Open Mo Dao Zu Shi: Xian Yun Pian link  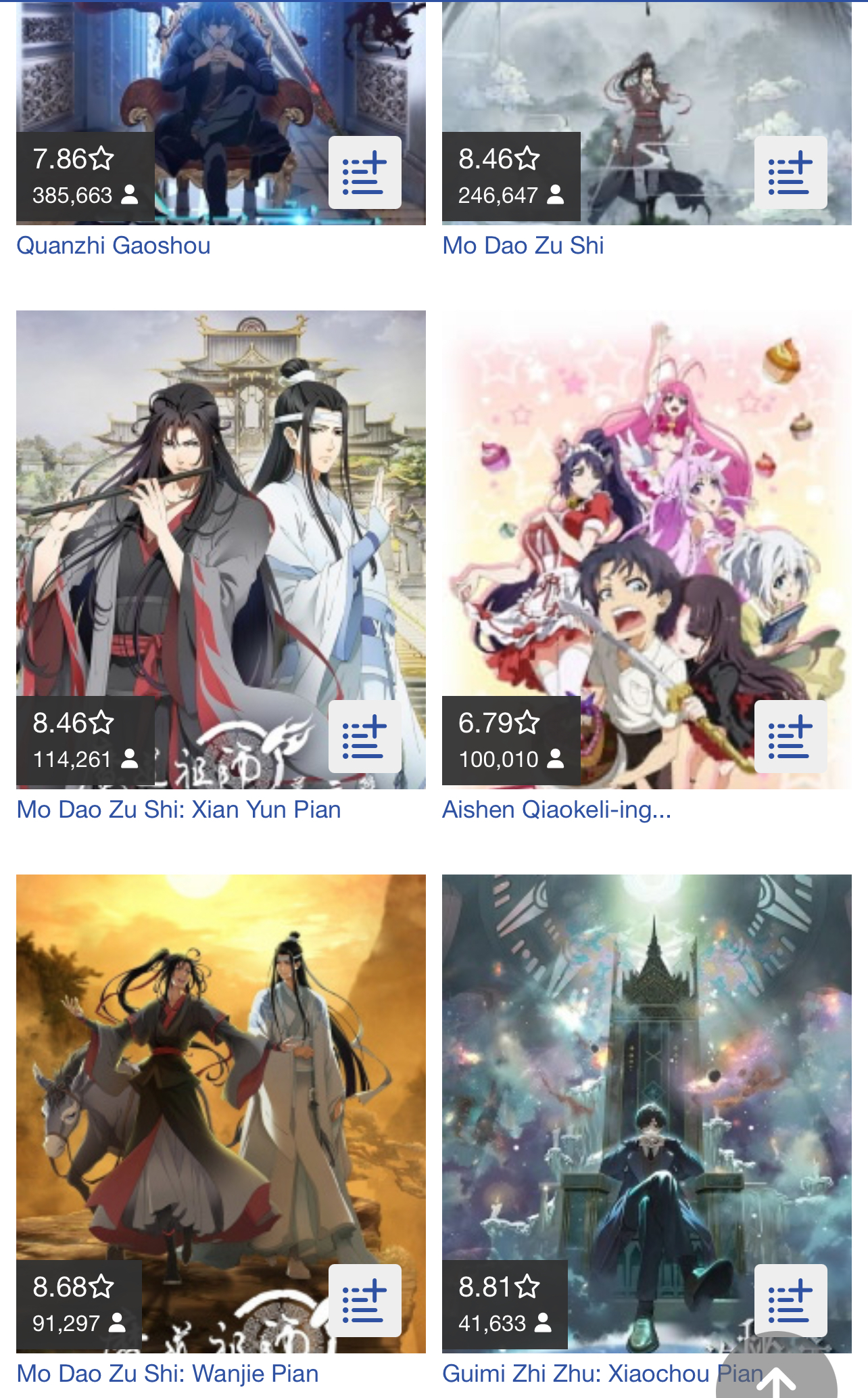pyautogui.click(x=178, y=810)
